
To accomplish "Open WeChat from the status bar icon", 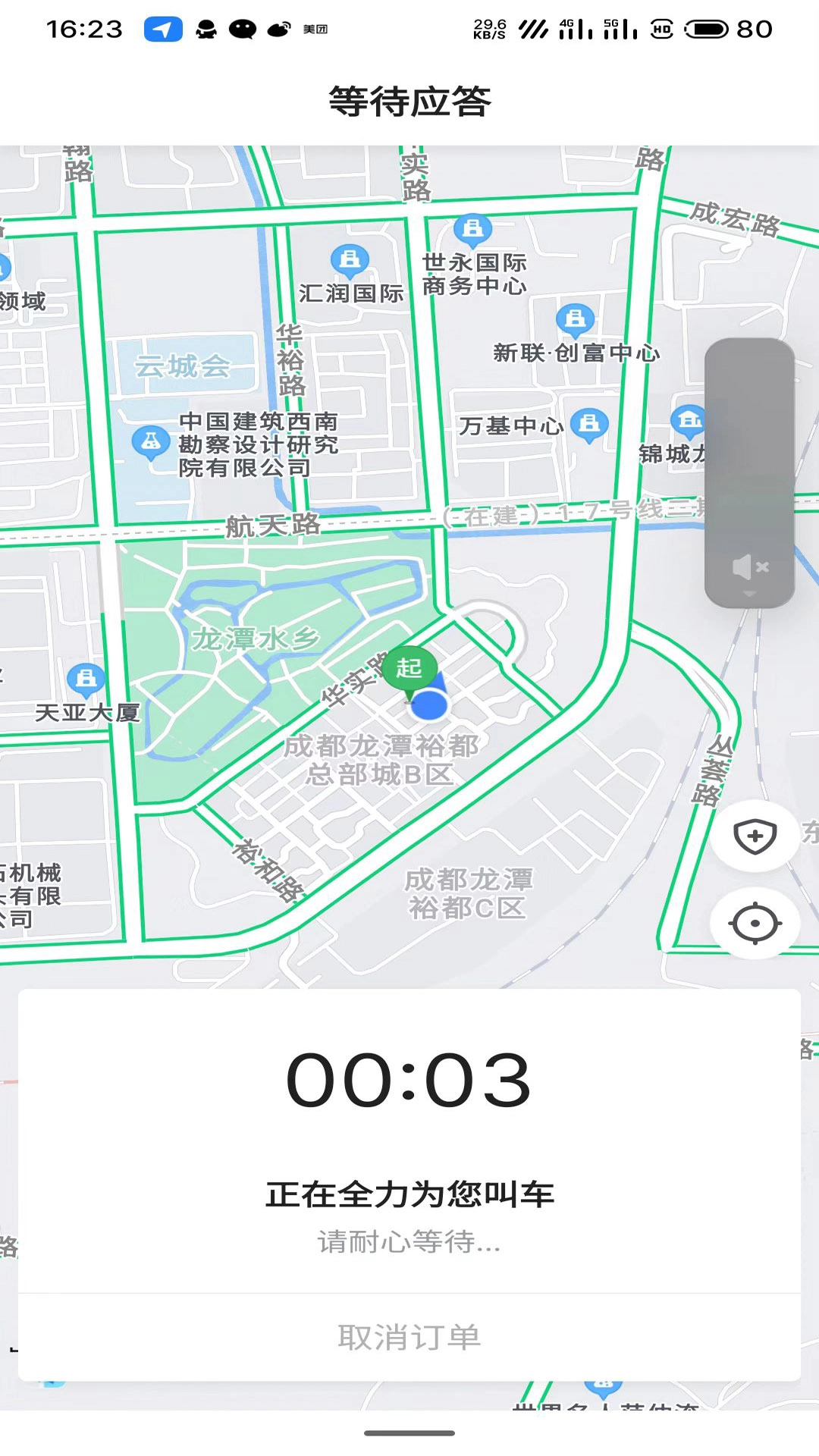I will 244,28.
